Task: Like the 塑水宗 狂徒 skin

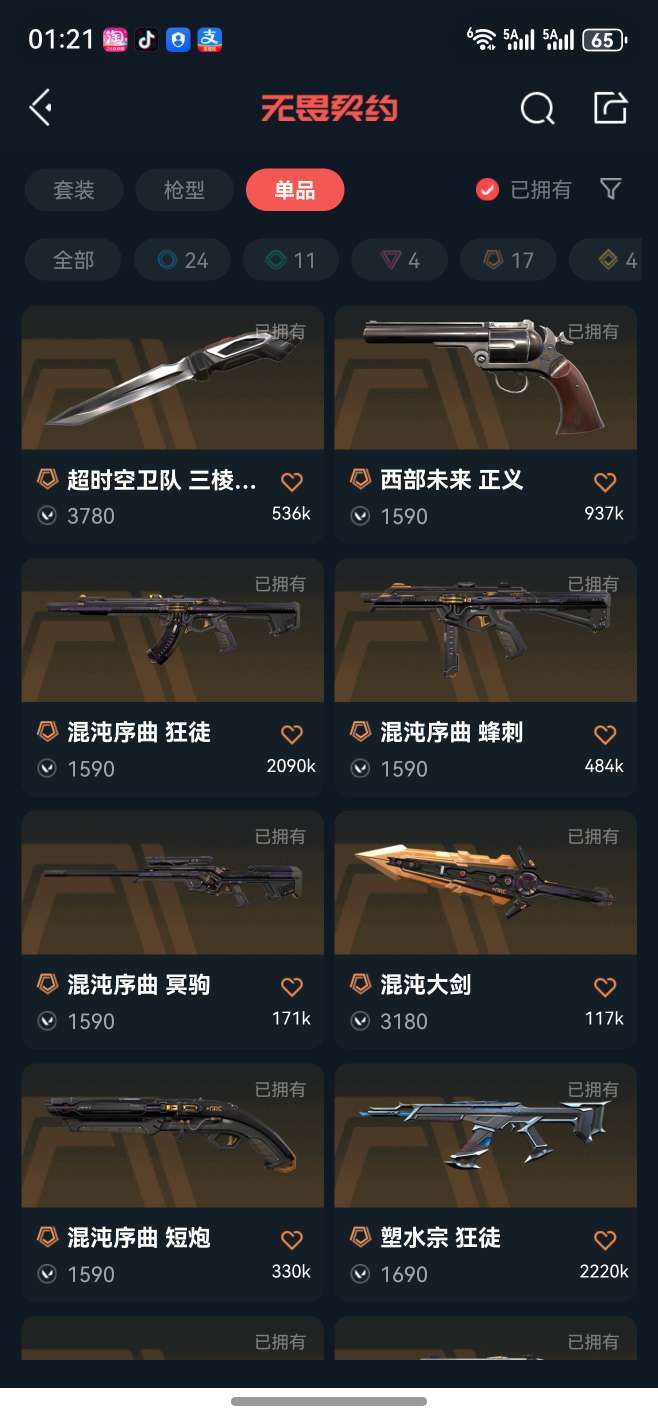Action: 605,1240
